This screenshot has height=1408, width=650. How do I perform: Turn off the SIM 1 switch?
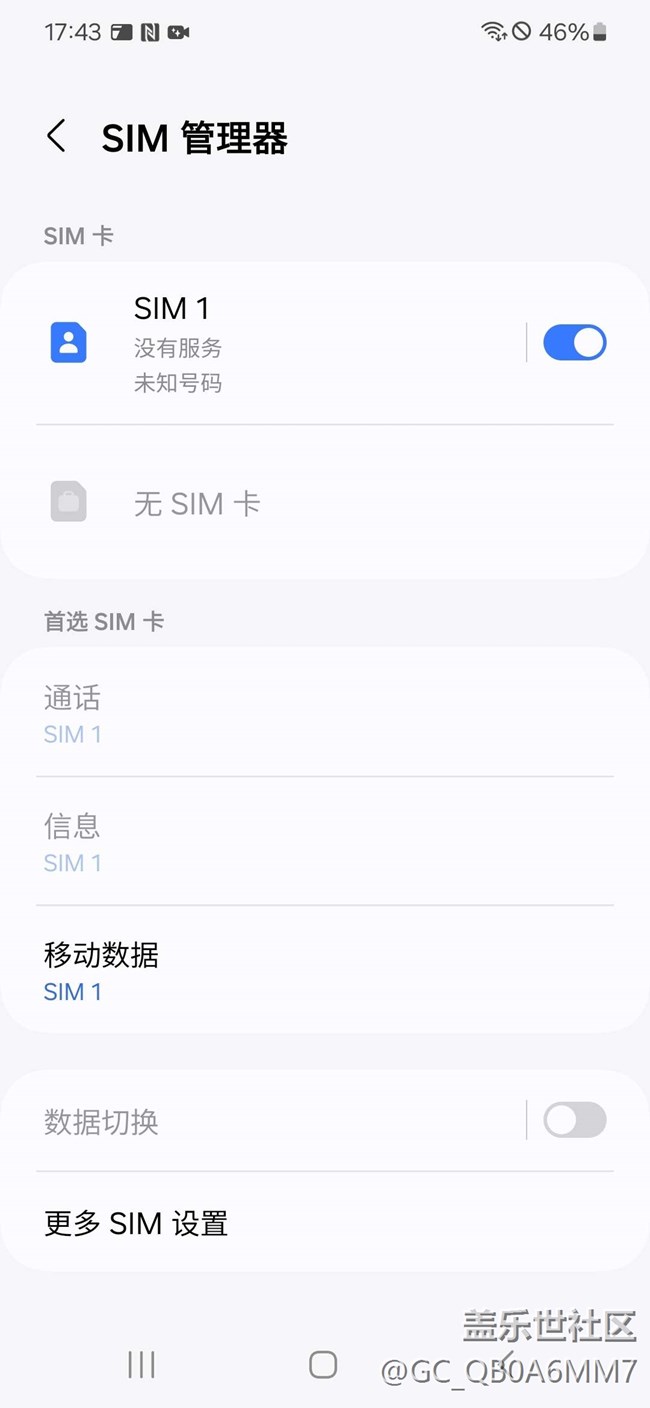(574, 343)
